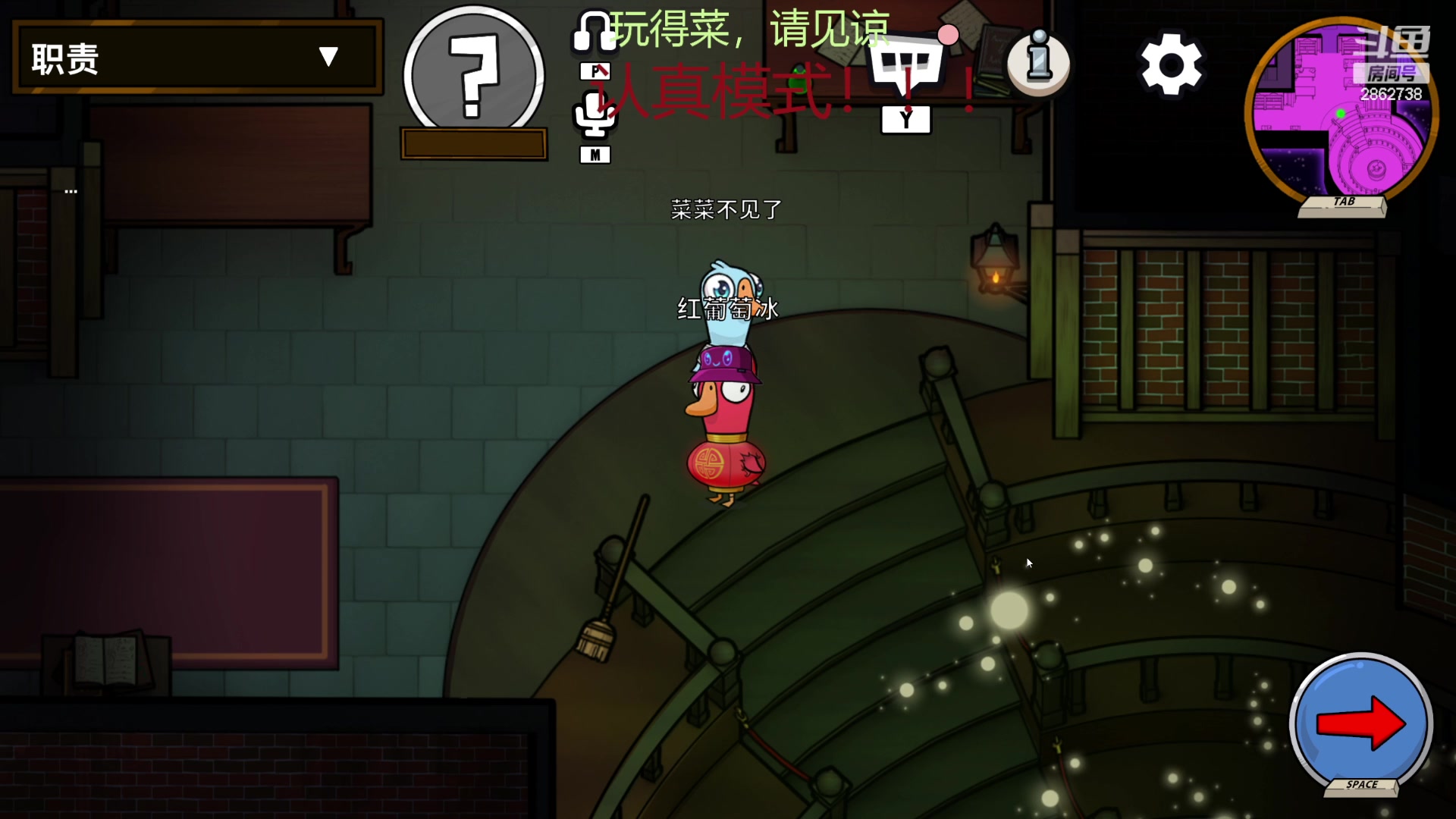Viewport: 1456px width, 819px height.
Task: Tap the red arrow action button
Action: click(1360, 723)
